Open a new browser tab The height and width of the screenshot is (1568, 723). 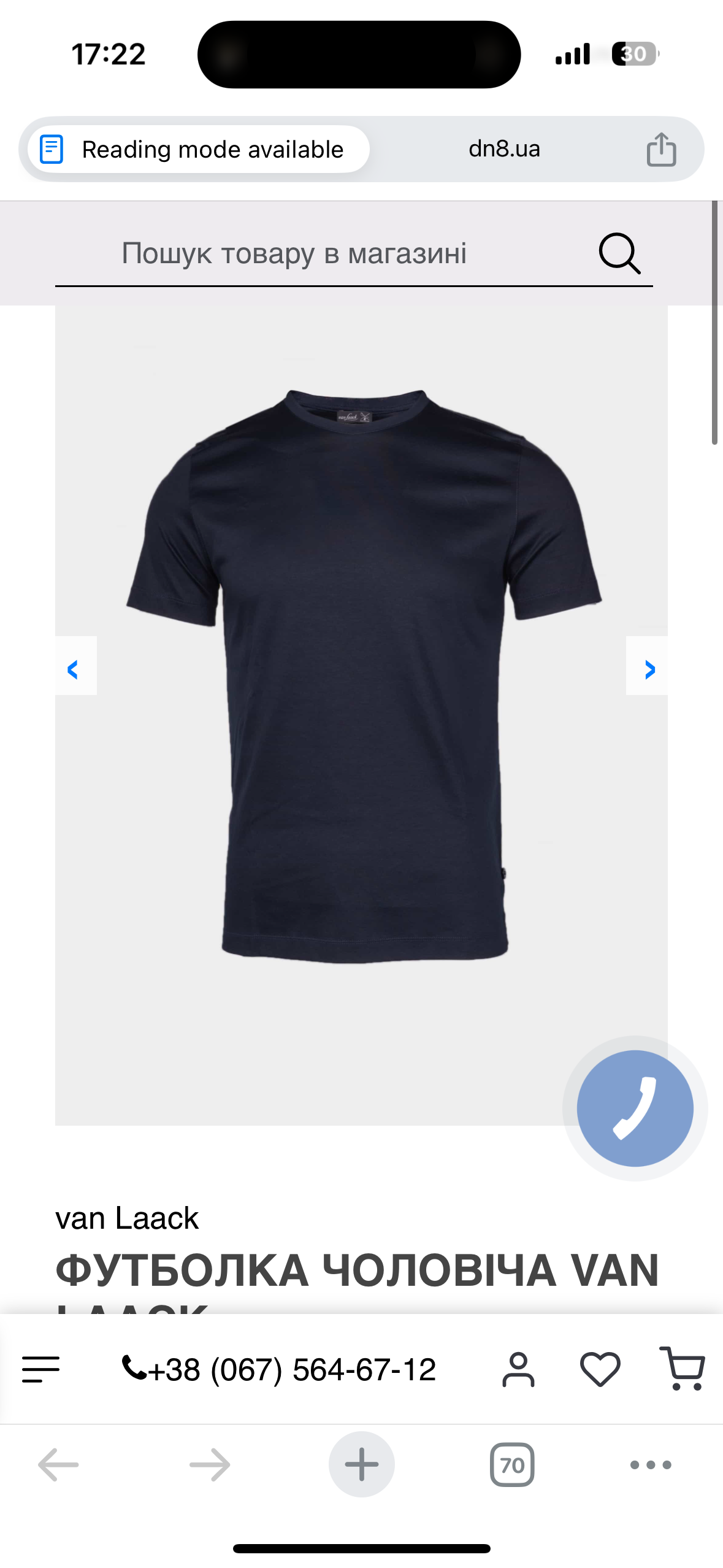362,1465
